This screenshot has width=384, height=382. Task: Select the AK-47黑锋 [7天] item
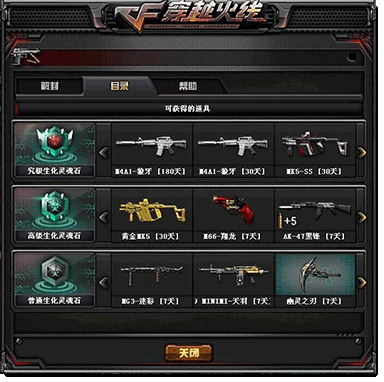pos(315,215)
